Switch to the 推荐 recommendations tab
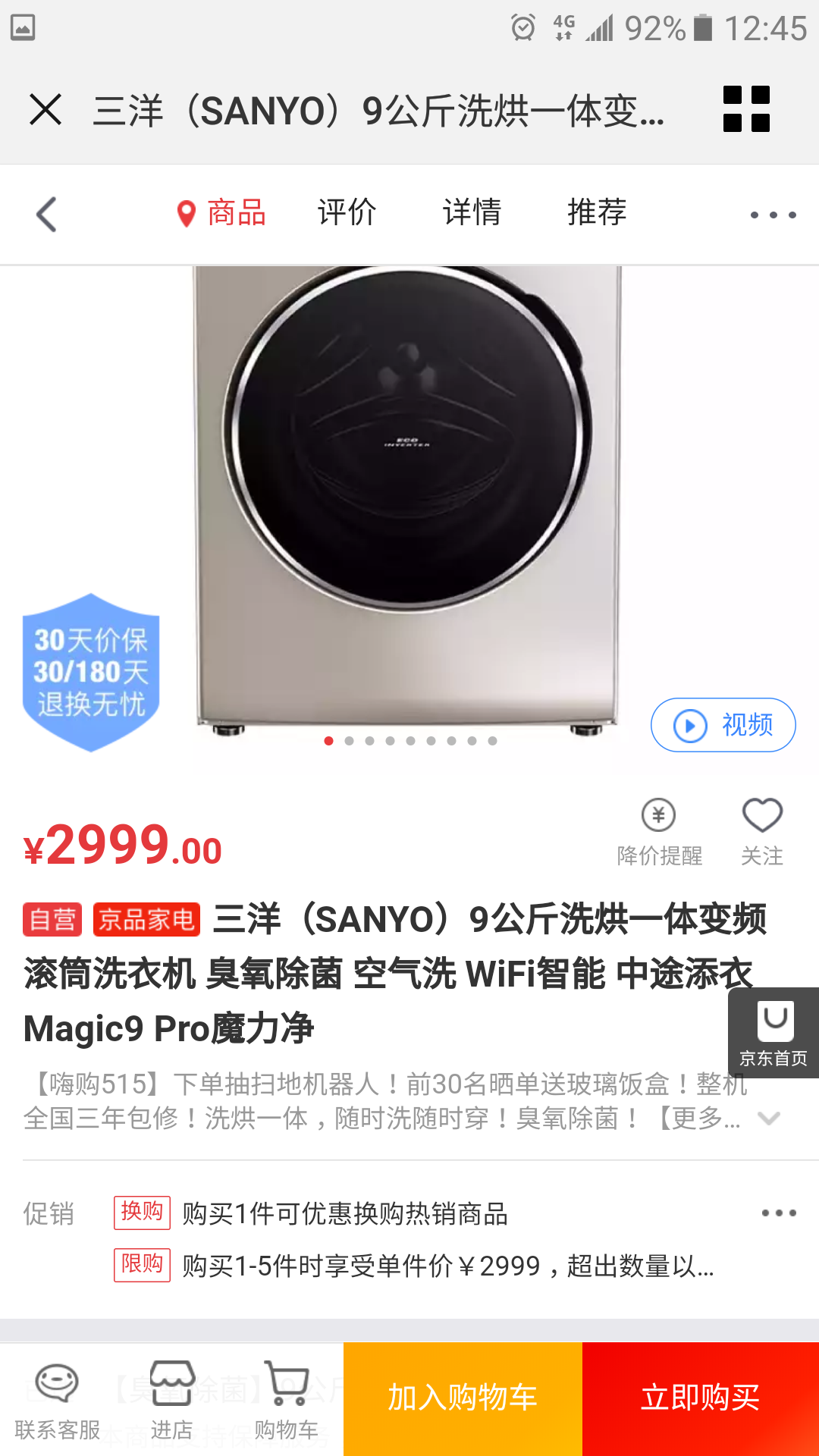Screen dimensions: 819x1456 point(597,213)
